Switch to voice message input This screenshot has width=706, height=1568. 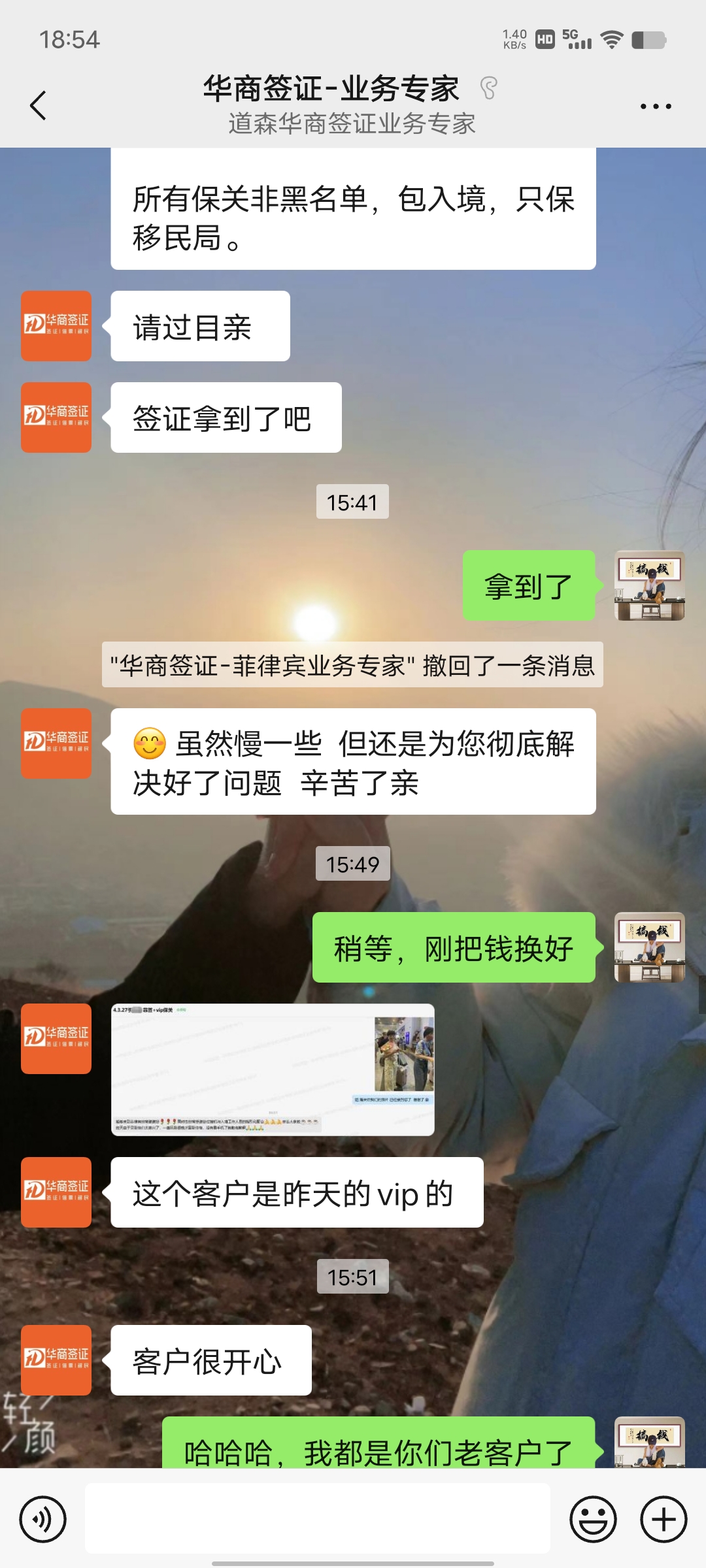click(43, 1519)
